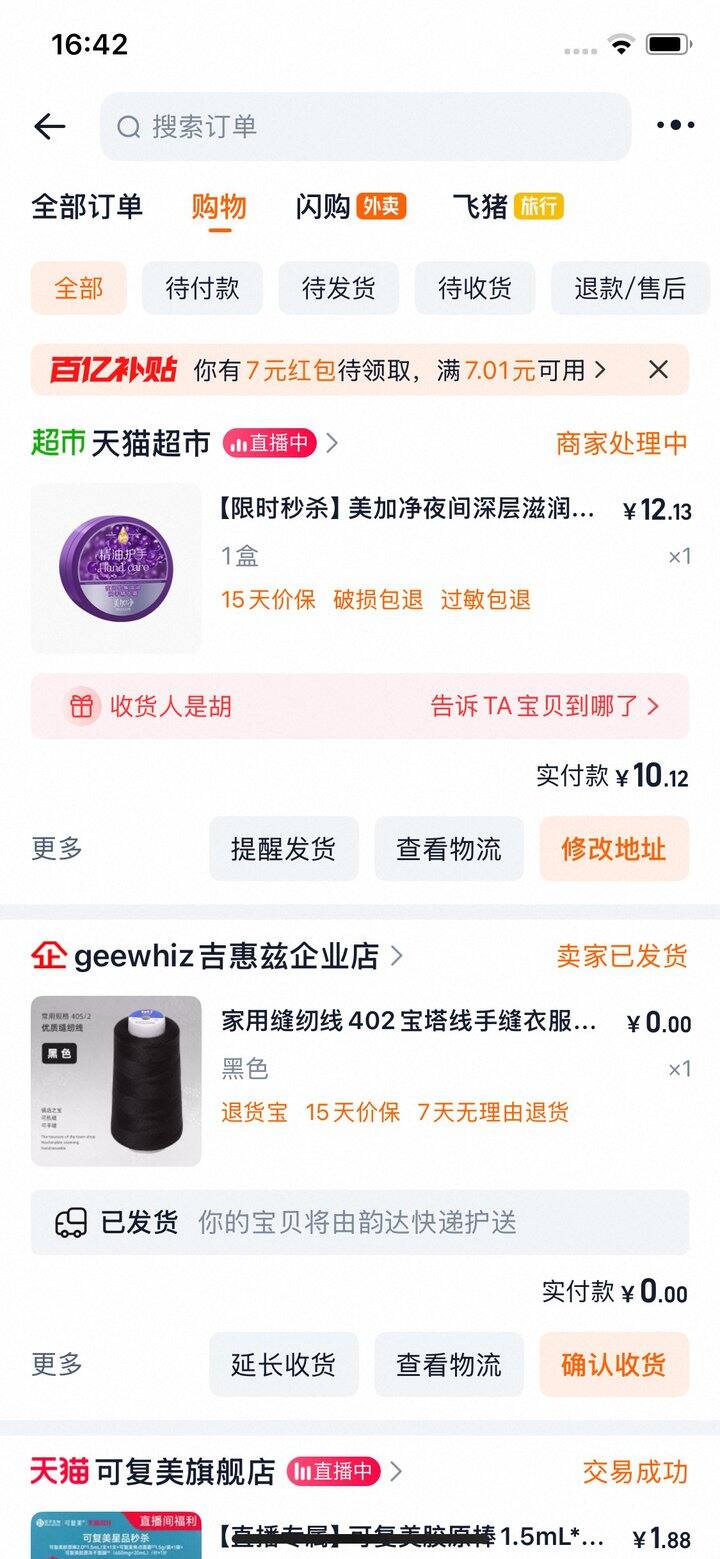Tap the back arrow to exit orders
The height and width of the screenshot is (1559, 720).
click(48, 125)
